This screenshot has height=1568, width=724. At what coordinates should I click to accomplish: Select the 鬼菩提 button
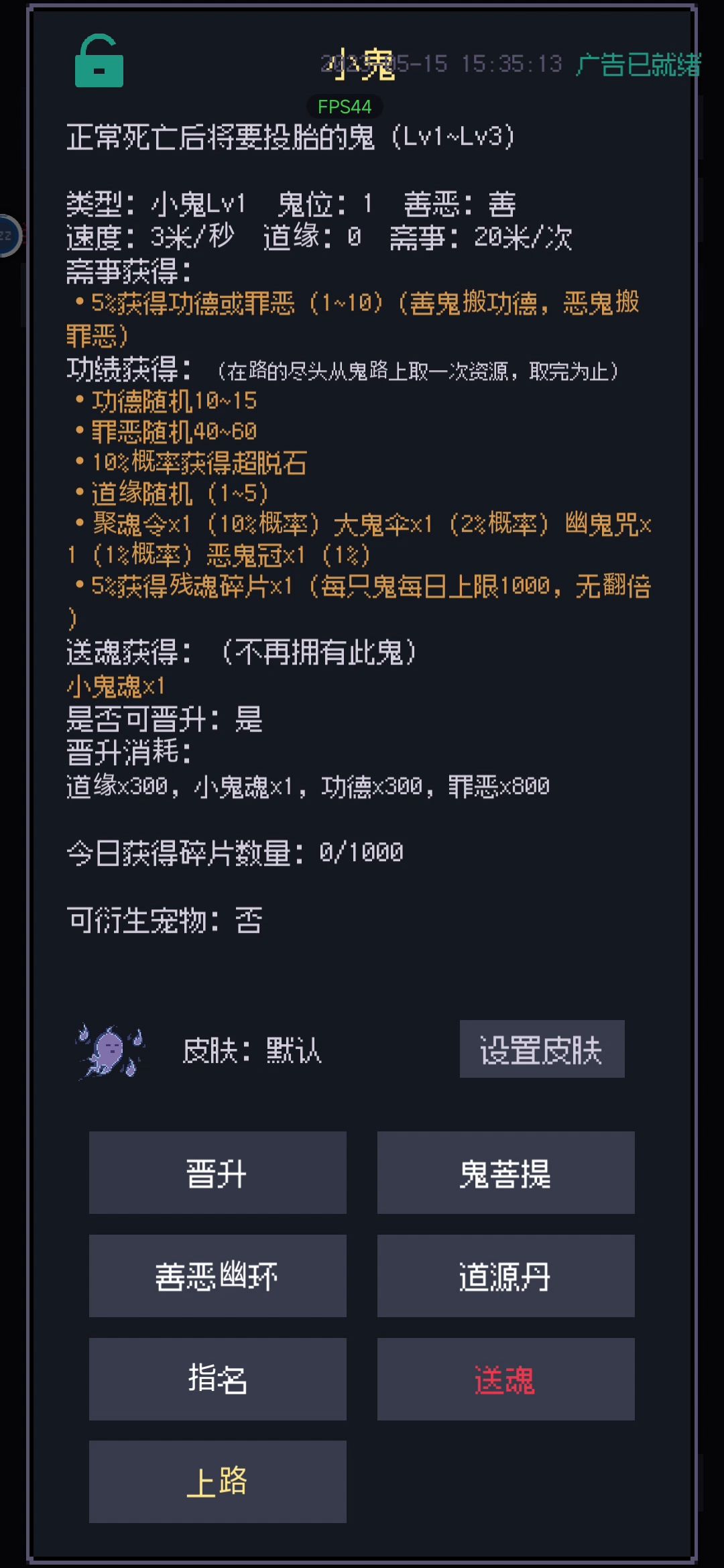pyautogui.click(x=505, y=1173)
